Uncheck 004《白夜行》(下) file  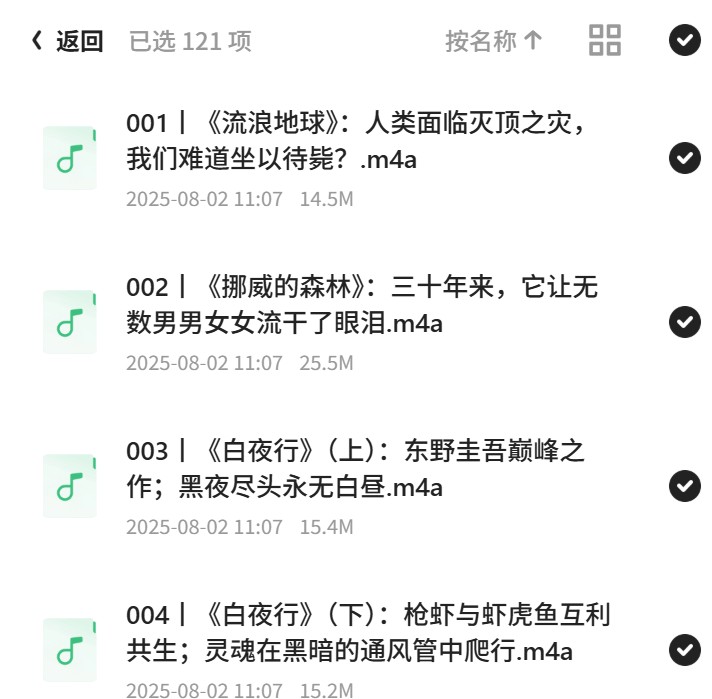click(x=684, y=650)
